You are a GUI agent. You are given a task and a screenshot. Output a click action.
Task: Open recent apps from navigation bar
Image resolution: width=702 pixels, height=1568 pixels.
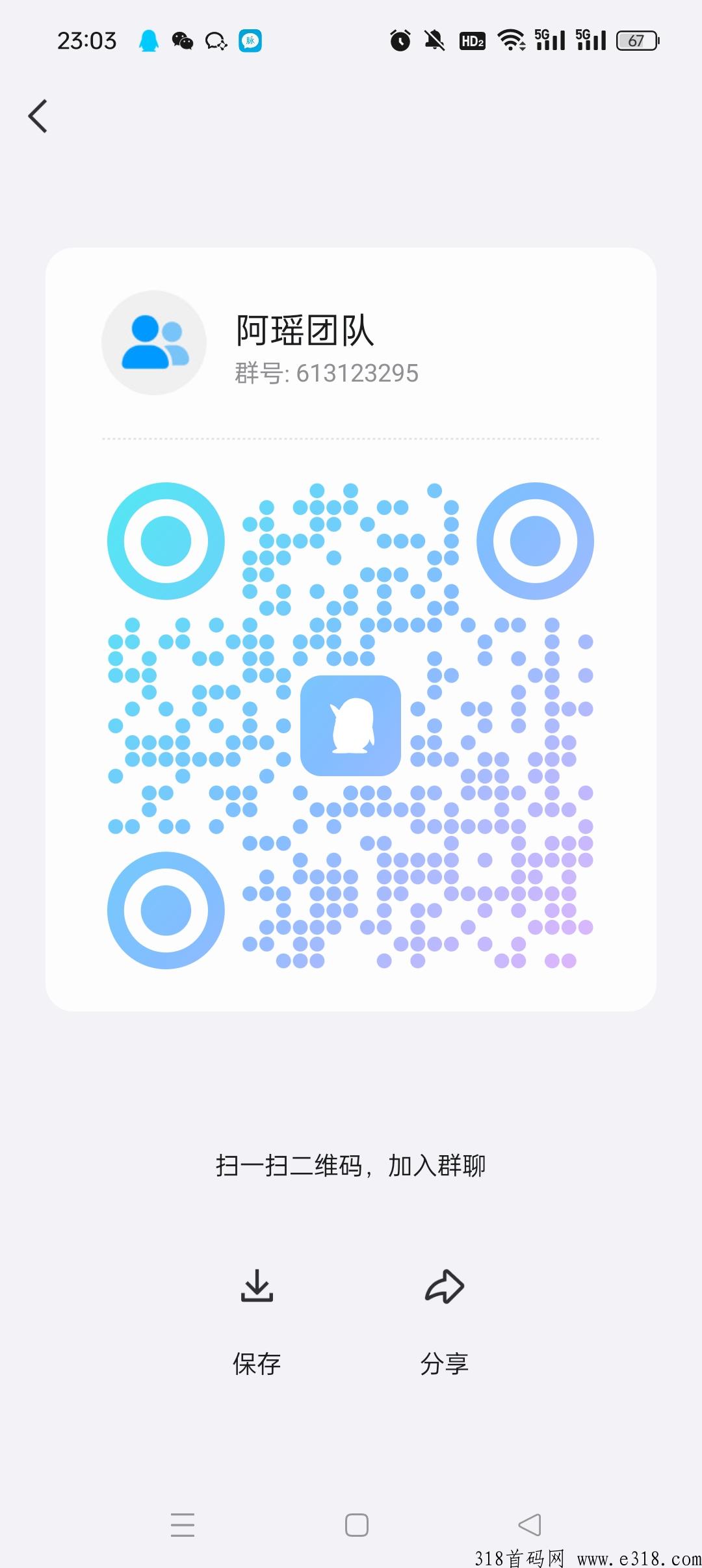click(x=183, y=1524)
